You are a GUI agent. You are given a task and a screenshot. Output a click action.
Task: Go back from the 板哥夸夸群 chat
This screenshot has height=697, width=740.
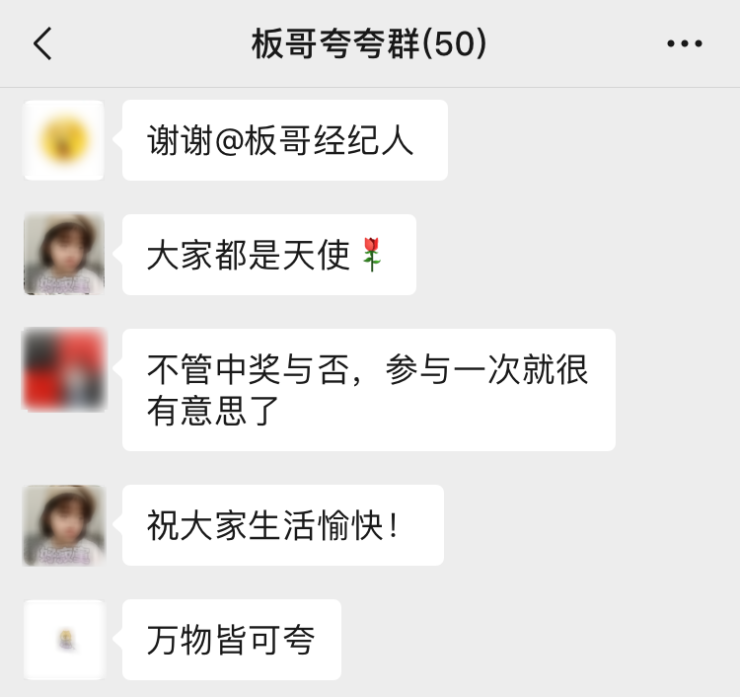42,44
